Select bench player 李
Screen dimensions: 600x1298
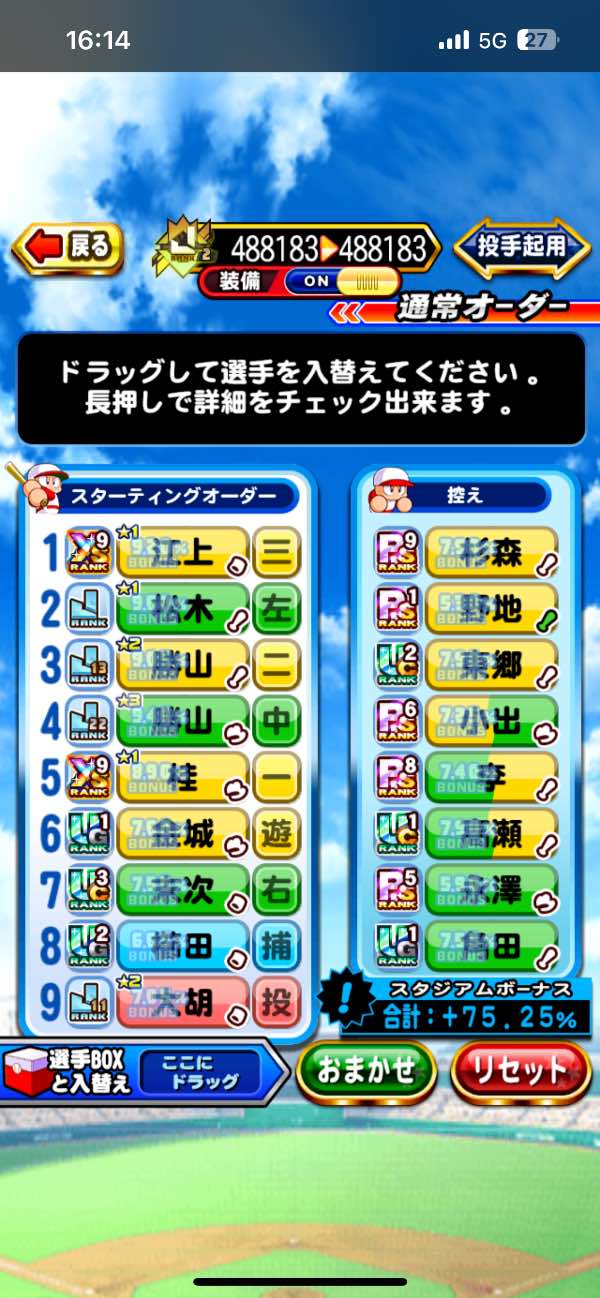click(491, 778)
